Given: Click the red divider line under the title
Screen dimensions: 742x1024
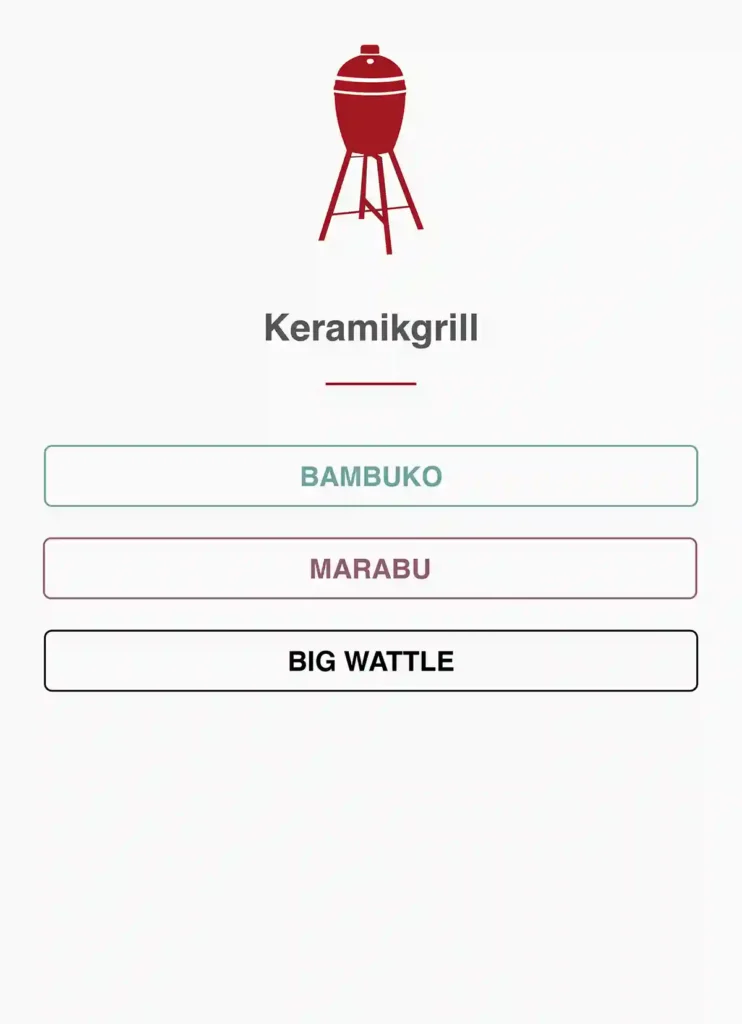Looking at the screenshot, I should click(x=371, y=381).
